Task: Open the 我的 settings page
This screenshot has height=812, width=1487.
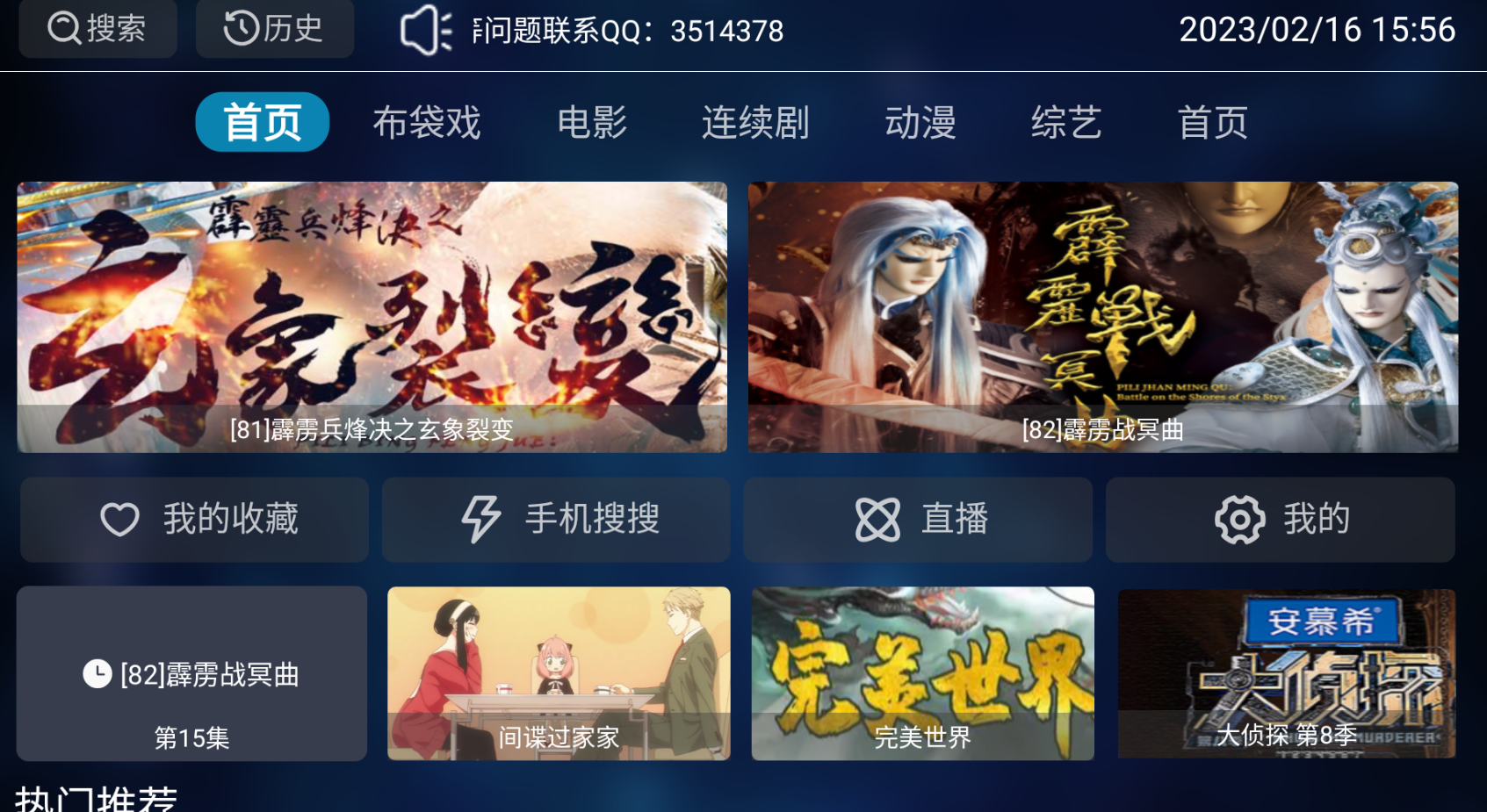Action: tap(1280, 519)
